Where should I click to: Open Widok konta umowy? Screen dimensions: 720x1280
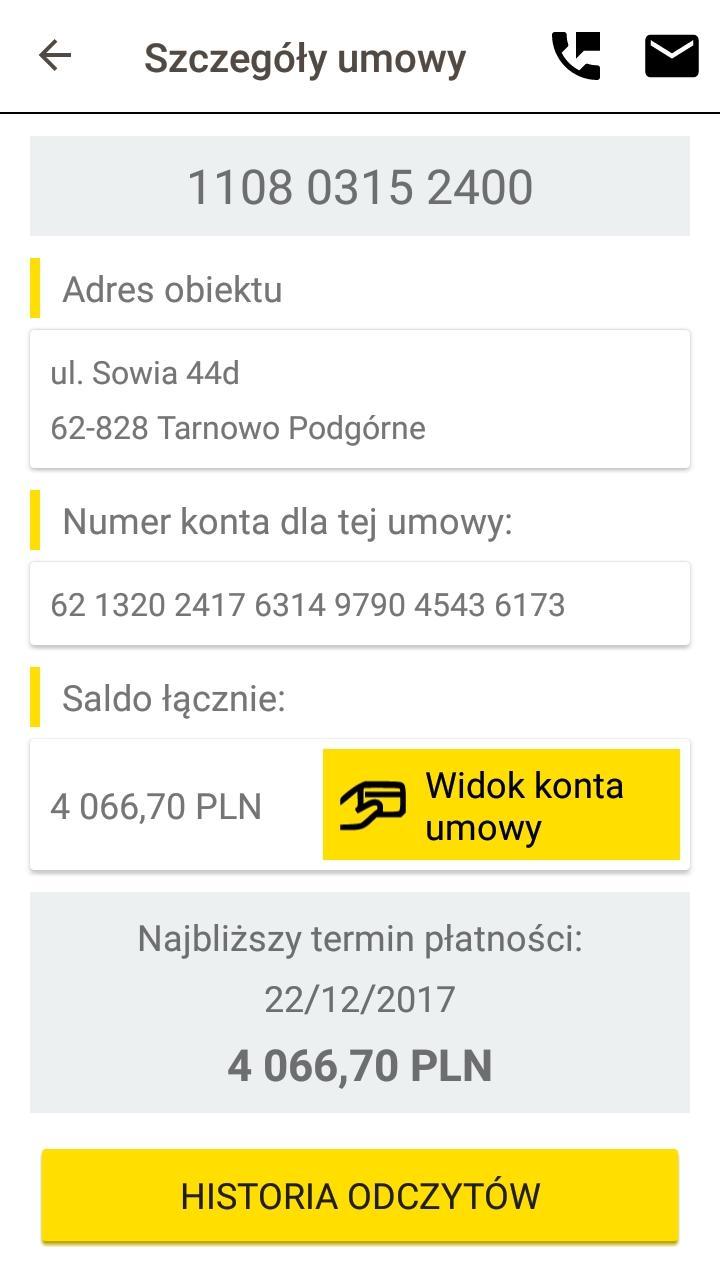pyautogui.click(x=501, y=805)
